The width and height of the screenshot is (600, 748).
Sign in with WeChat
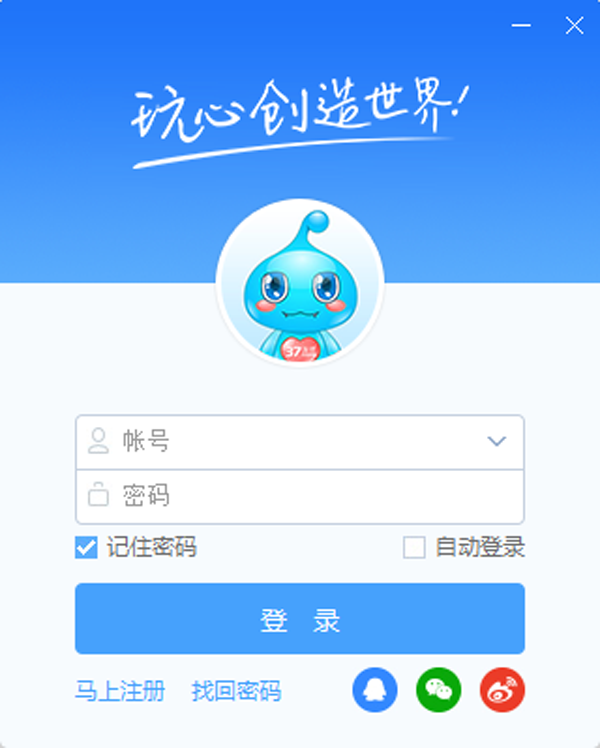click(x=439, y=689)
